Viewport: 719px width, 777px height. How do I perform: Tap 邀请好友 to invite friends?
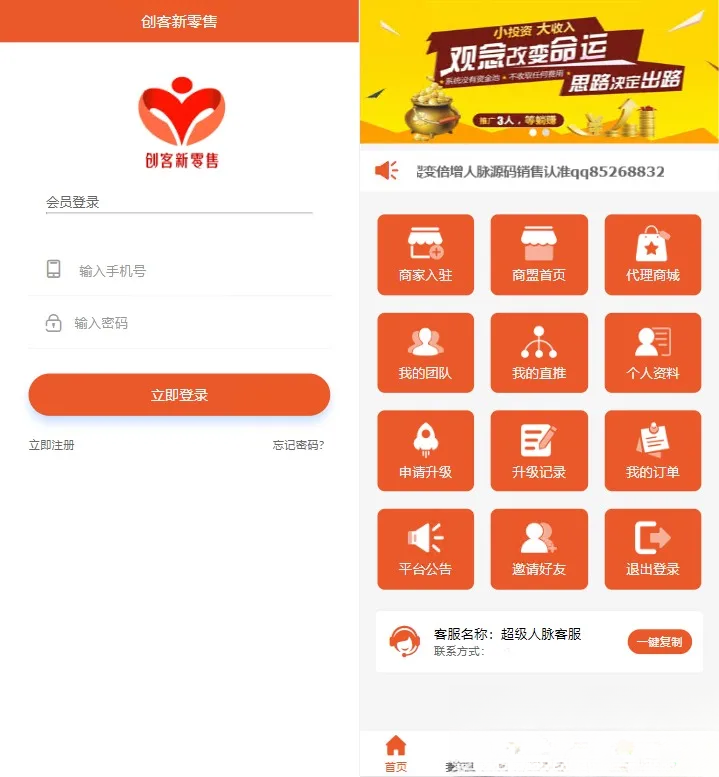pos(539,549)
